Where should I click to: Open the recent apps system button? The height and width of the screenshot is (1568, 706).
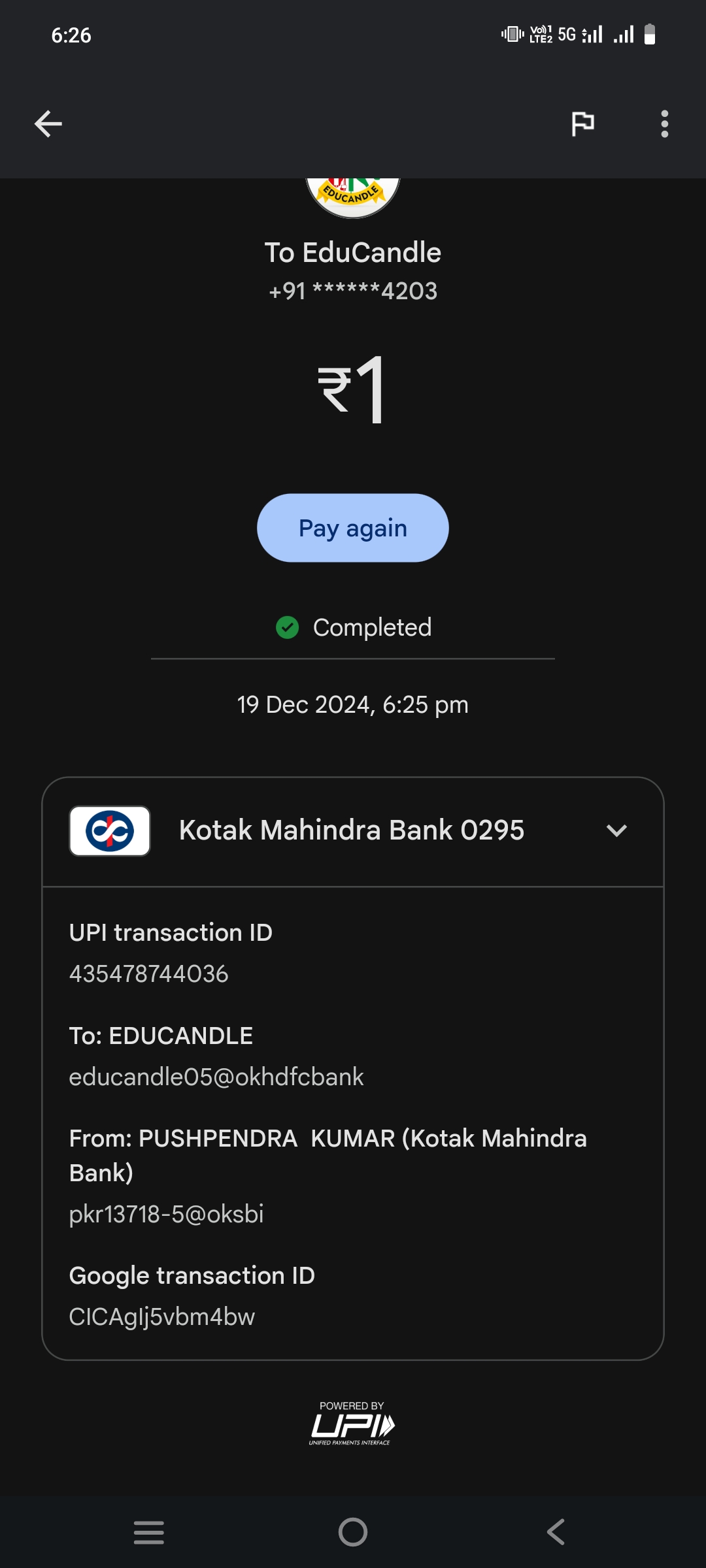point(149,1532)
